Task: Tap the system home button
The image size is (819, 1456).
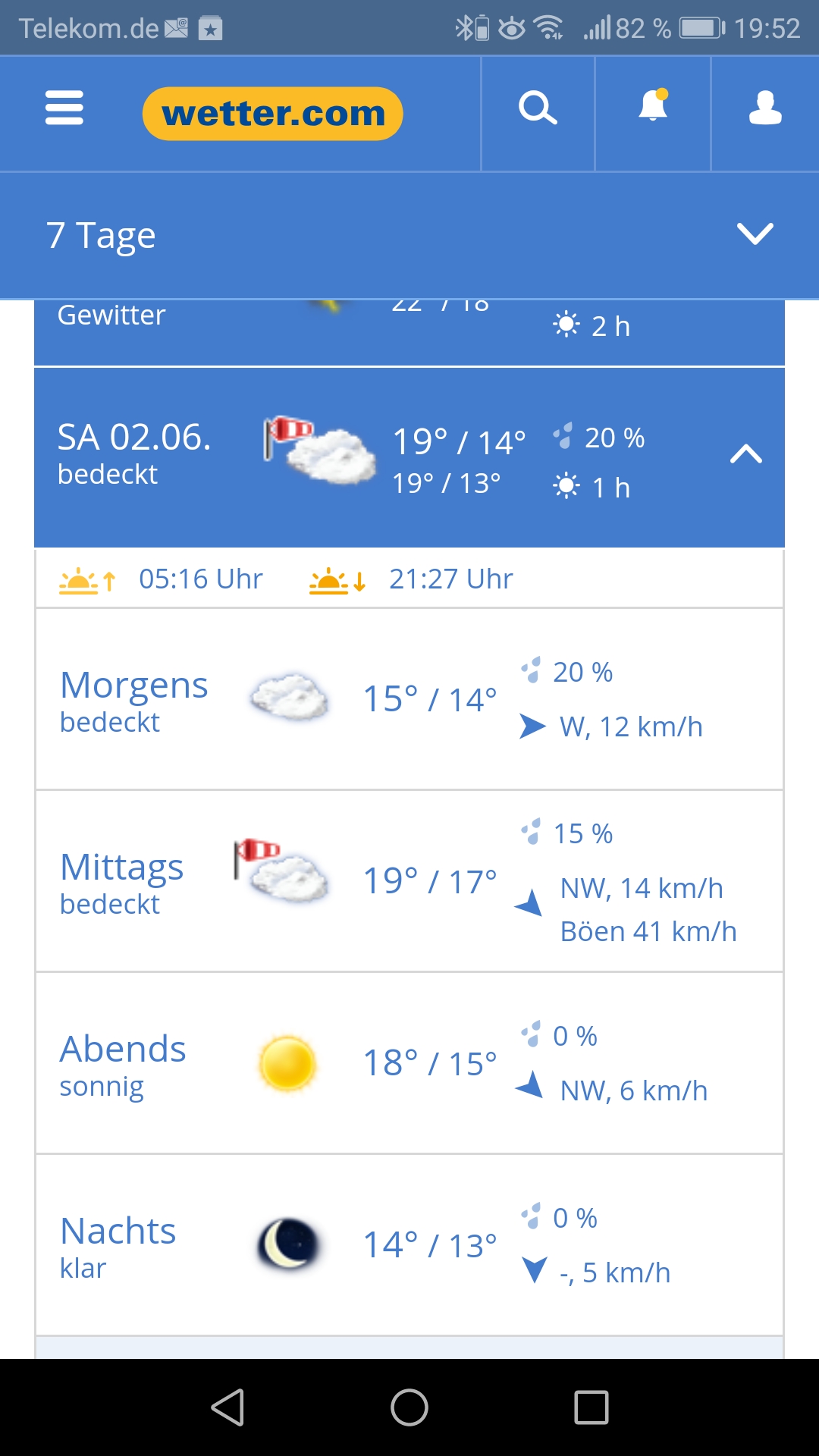Action: (x=409, y=1407)
